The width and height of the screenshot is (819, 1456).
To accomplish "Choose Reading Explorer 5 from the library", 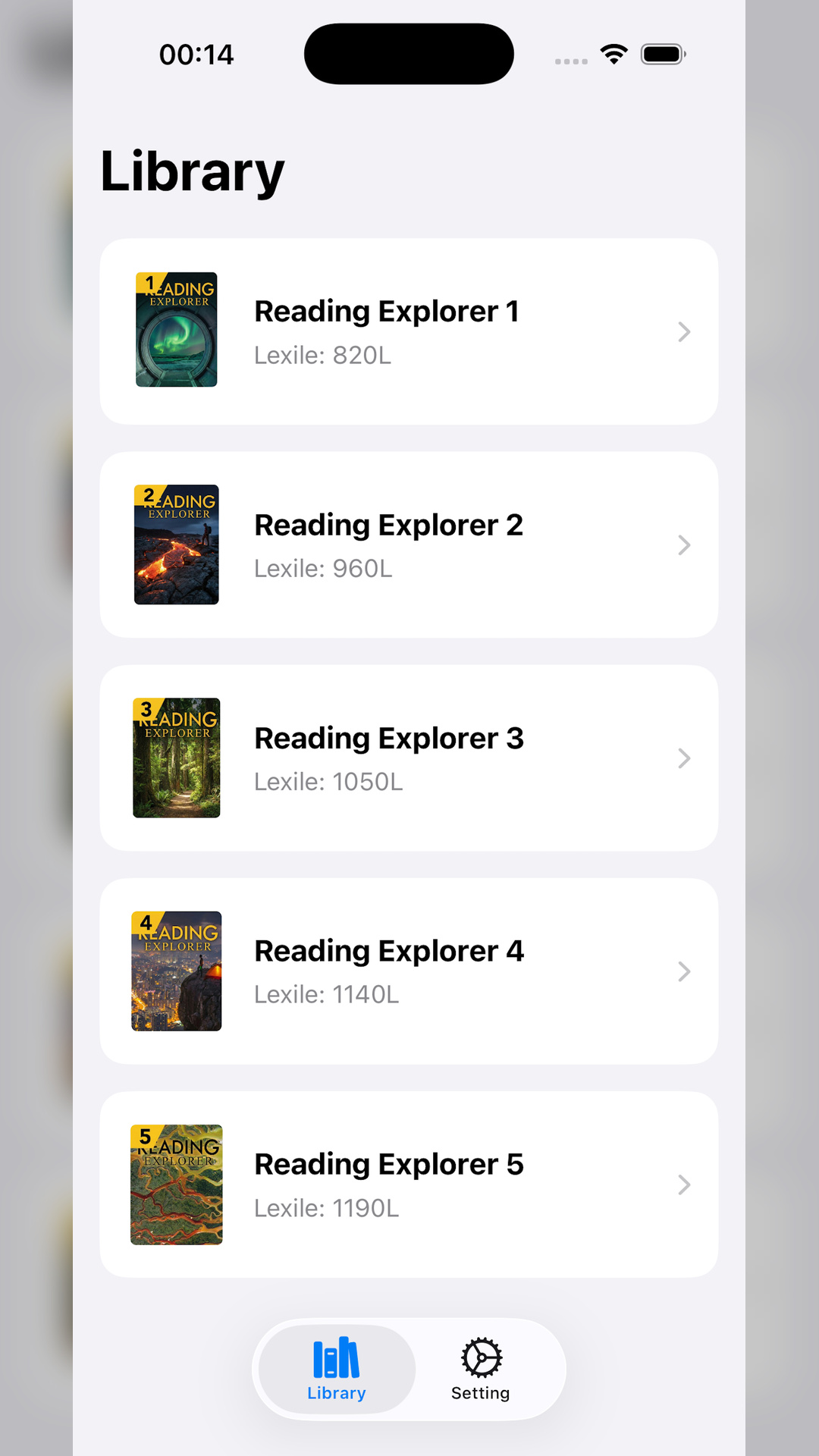I will 409,1184.
